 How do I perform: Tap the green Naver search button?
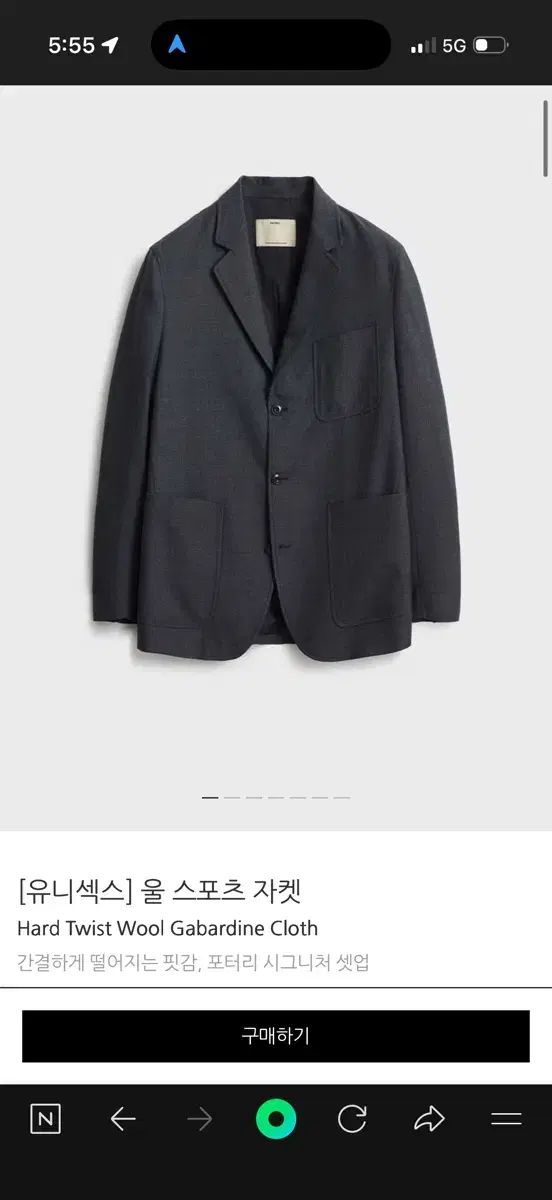coord(276,1118)
